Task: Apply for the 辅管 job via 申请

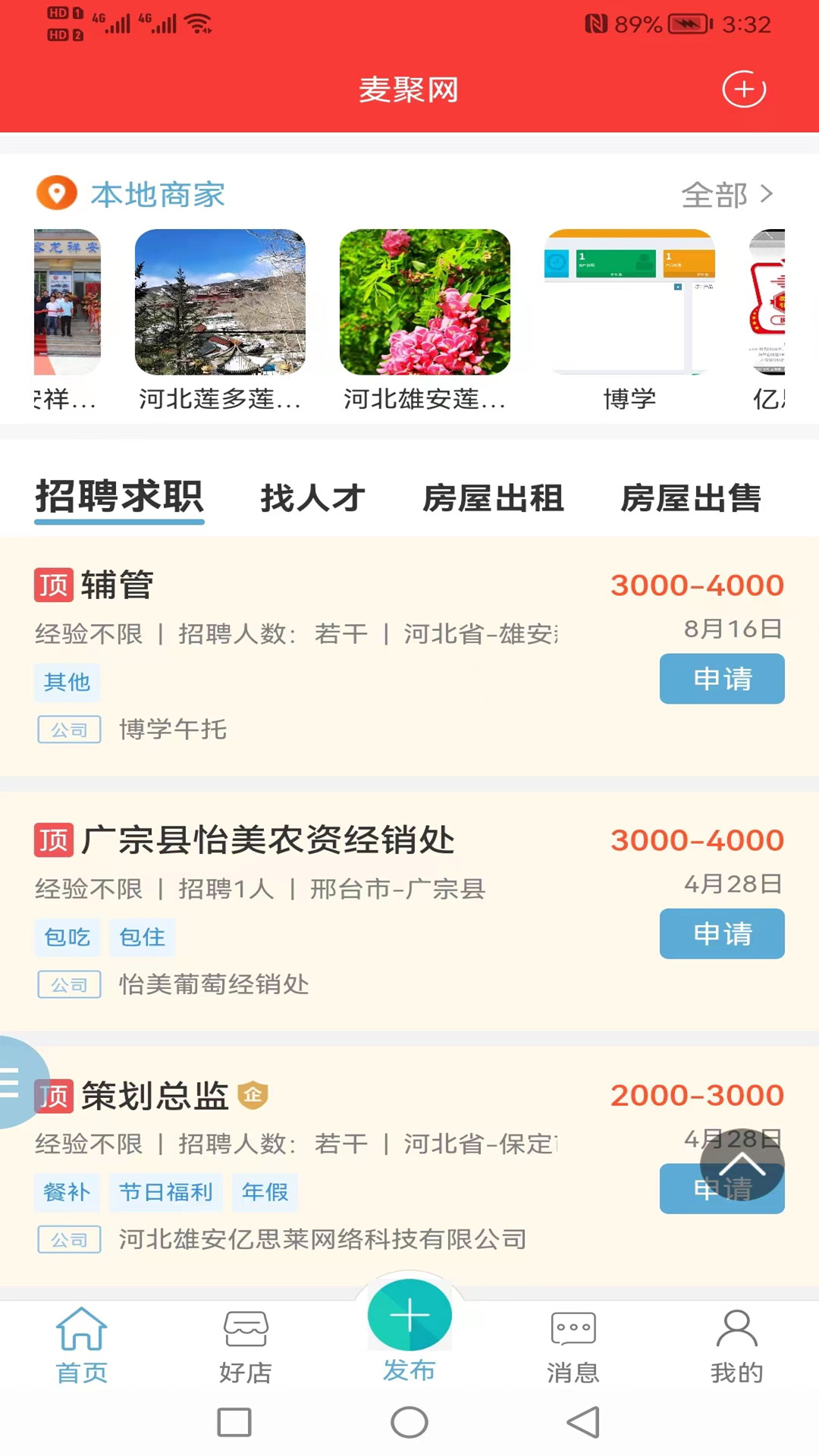Action: (721, 679)
